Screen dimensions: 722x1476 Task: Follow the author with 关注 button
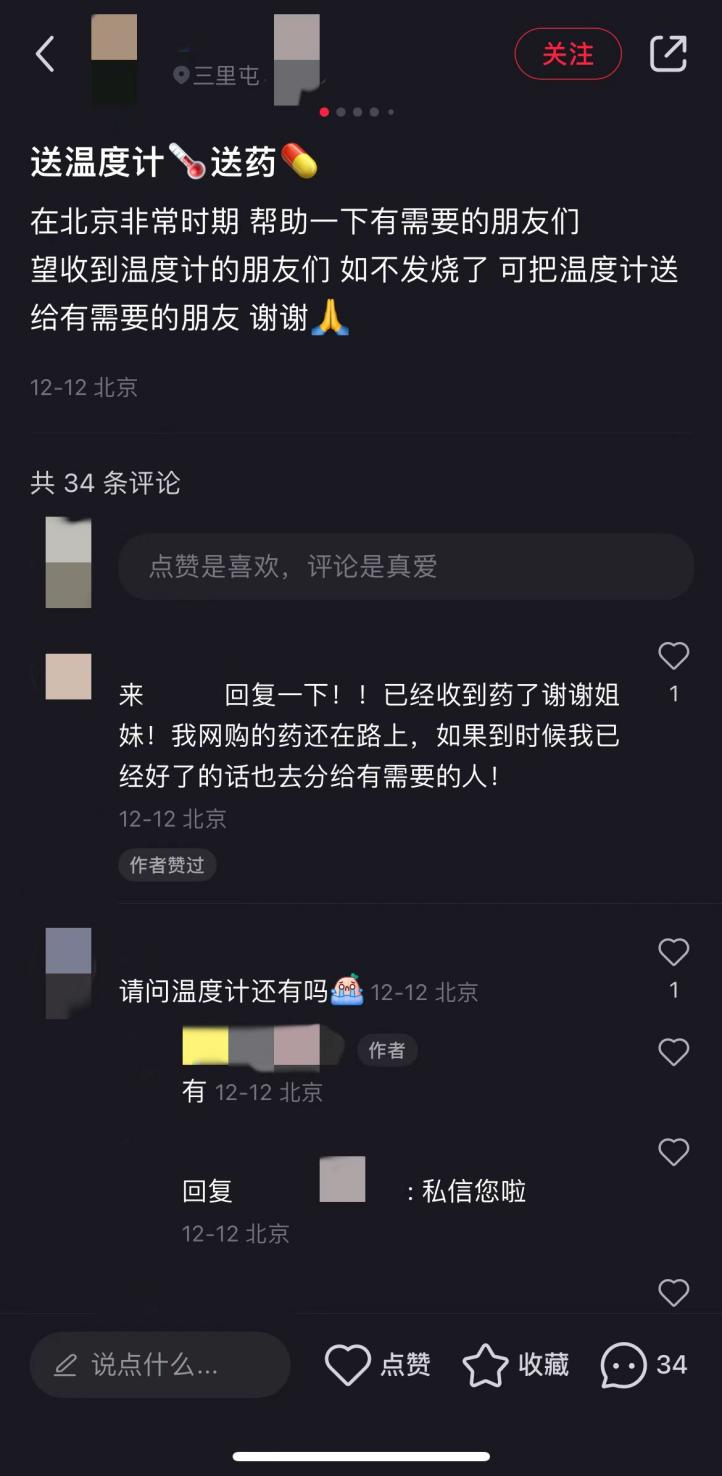567,54
